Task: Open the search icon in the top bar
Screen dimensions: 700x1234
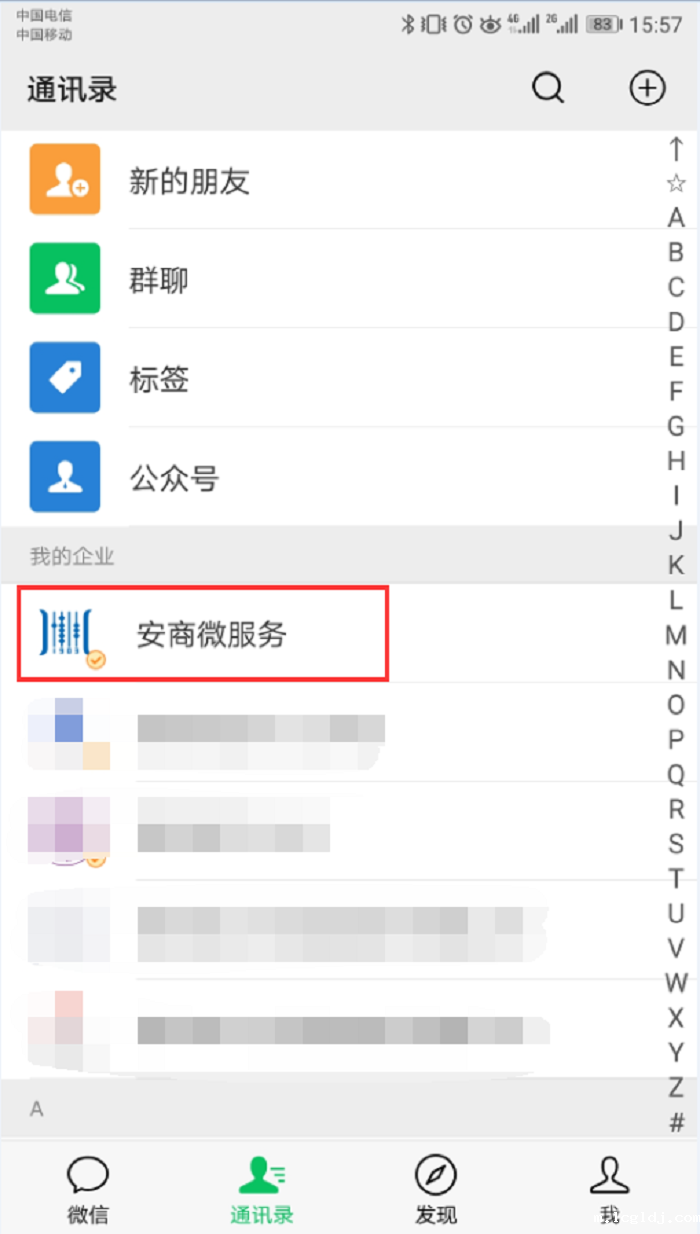Action: [x=547, y=88]
